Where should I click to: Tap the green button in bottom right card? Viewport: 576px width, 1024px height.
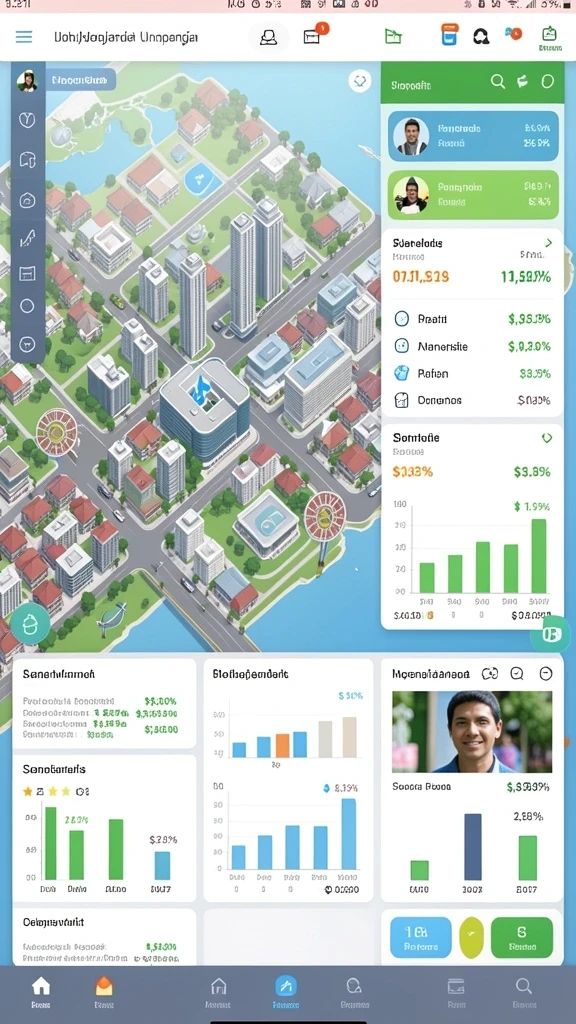[x=522, y=938]
